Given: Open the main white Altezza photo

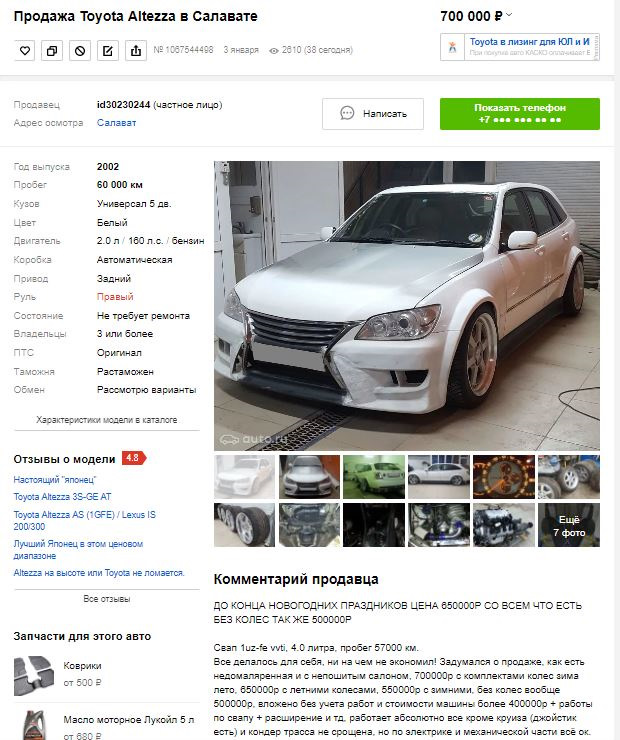Looking at the screenshot, I should click(406, 305).
